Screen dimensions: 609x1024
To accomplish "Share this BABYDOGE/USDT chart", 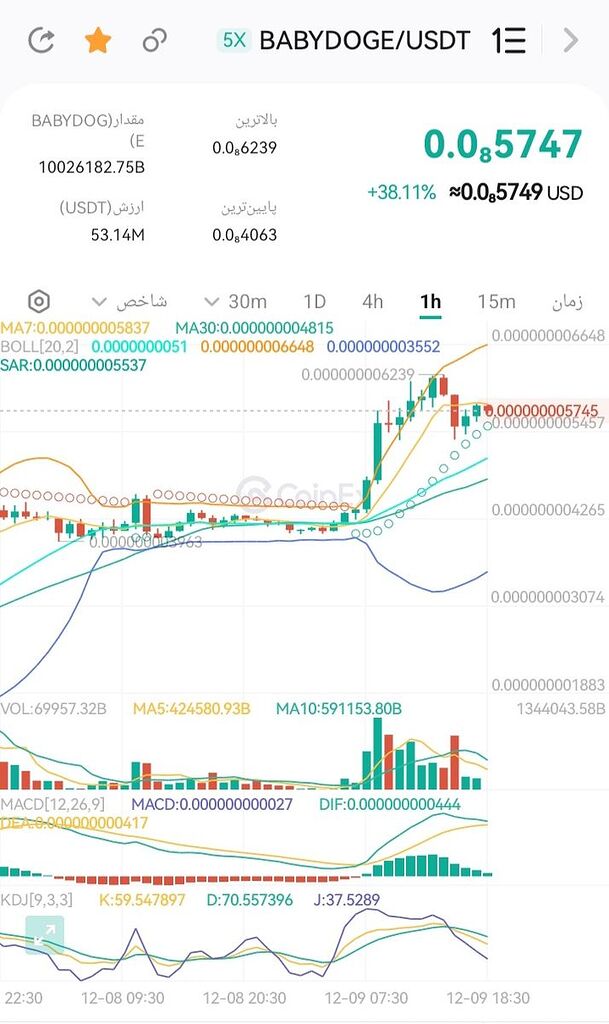I will pos(42,40).
